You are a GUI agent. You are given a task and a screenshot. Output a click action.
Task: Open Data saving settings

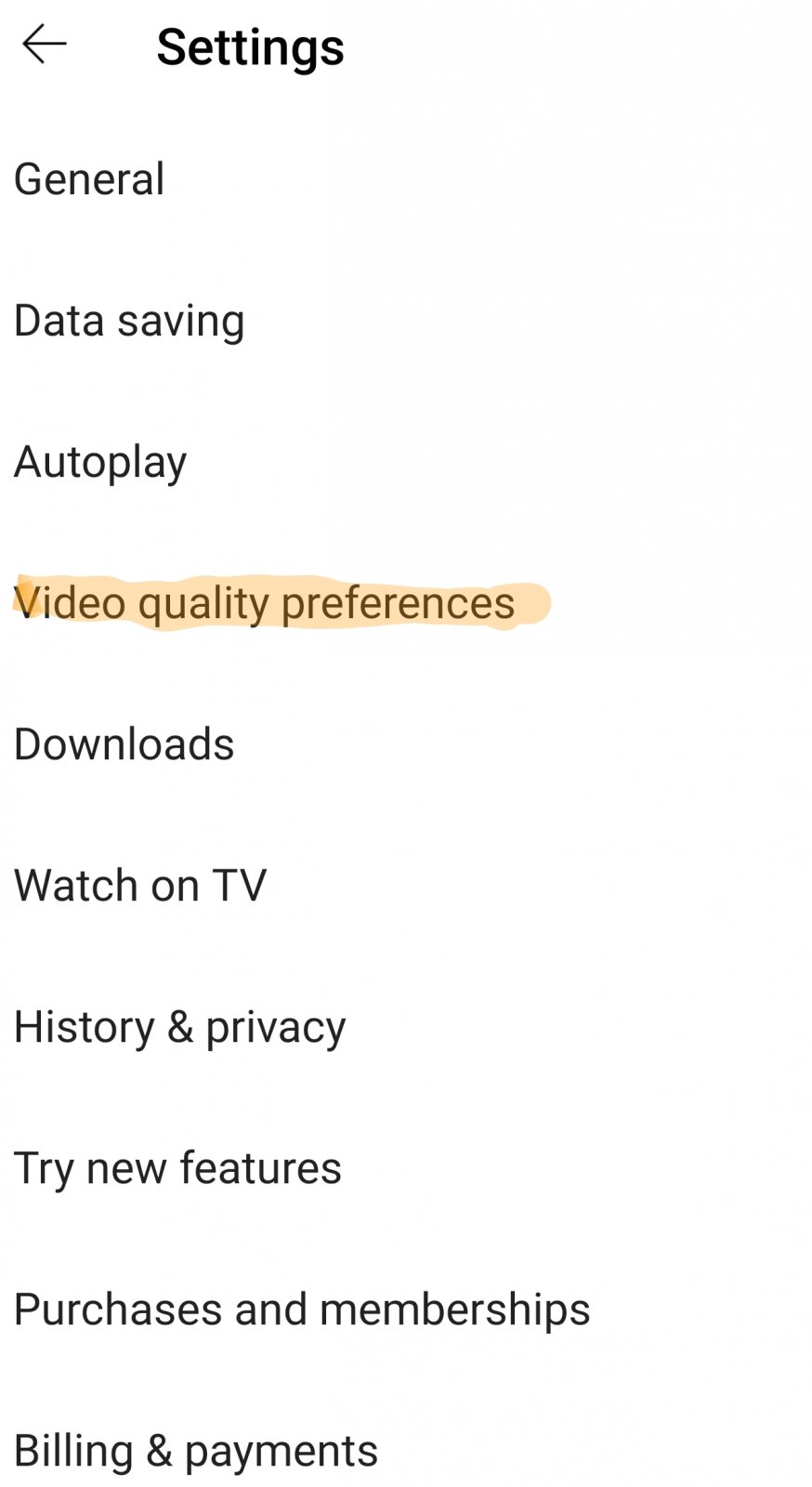tap(129, 321)
